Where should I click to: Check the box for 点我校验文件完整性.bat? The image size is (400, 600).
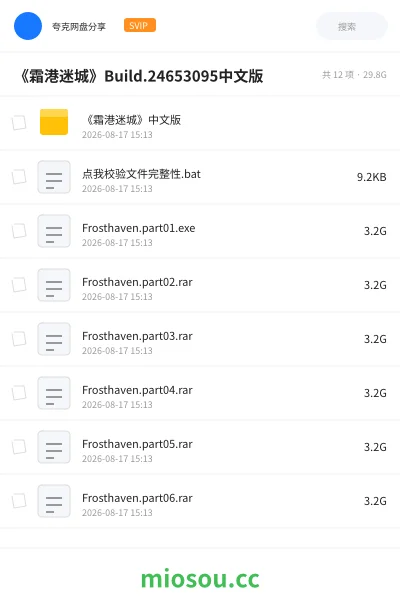19,177
